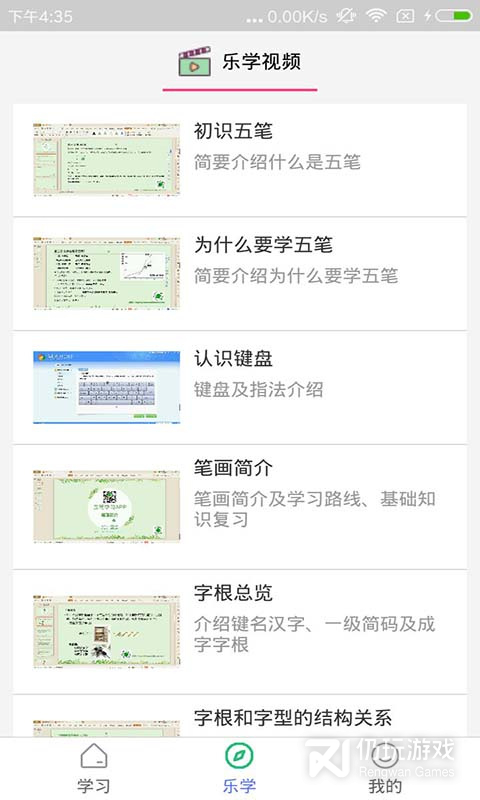Viewport: 480px width, 800px height.
Task: Open the 笔画简介 video
Action: pos(240,507)
